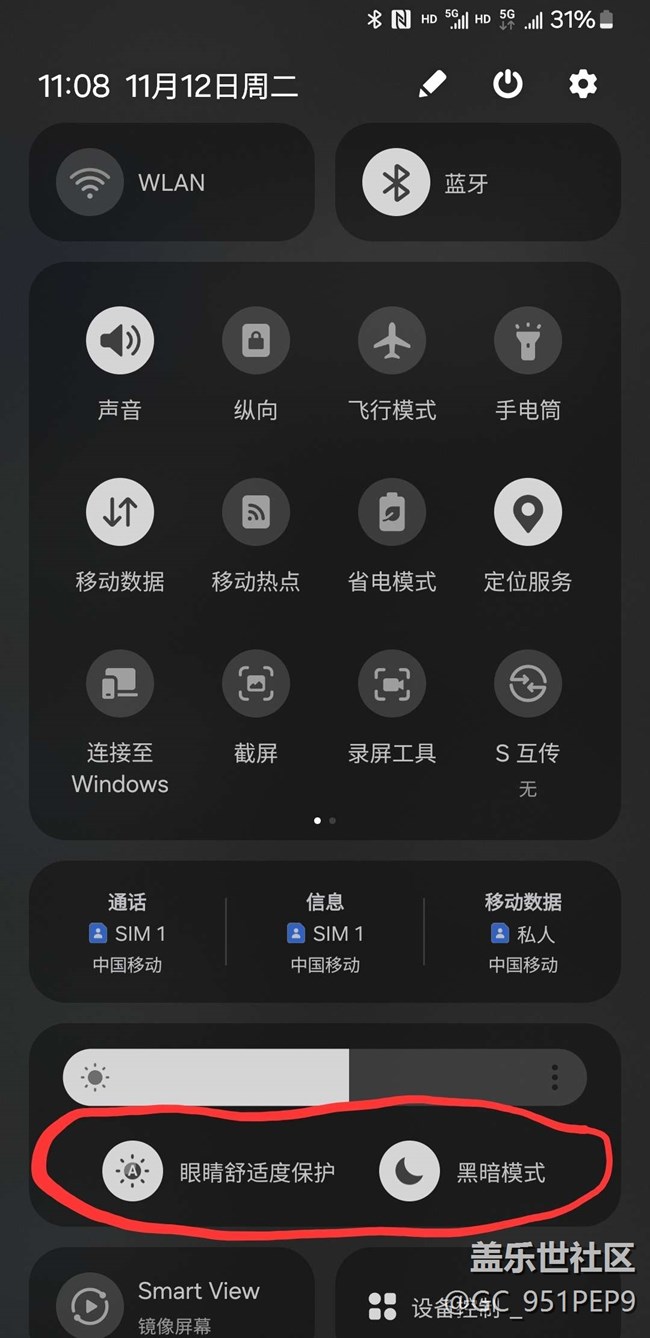Turn on the flashlight (手电筒)
Image resolution: width=650 pixels, height=1338 pixels.
point(528,342)
